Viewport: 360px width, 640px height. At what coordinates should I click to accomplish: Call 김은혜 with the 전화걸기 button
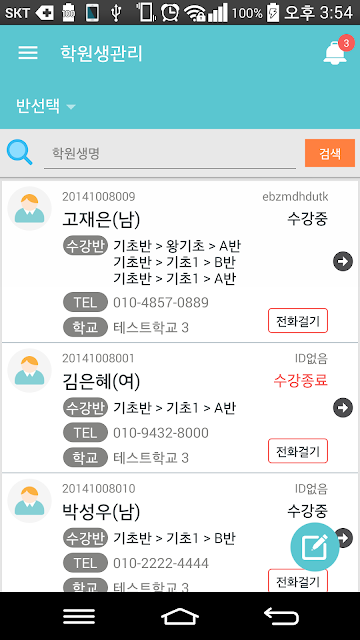pyautogui.click(x=298, y=451)
